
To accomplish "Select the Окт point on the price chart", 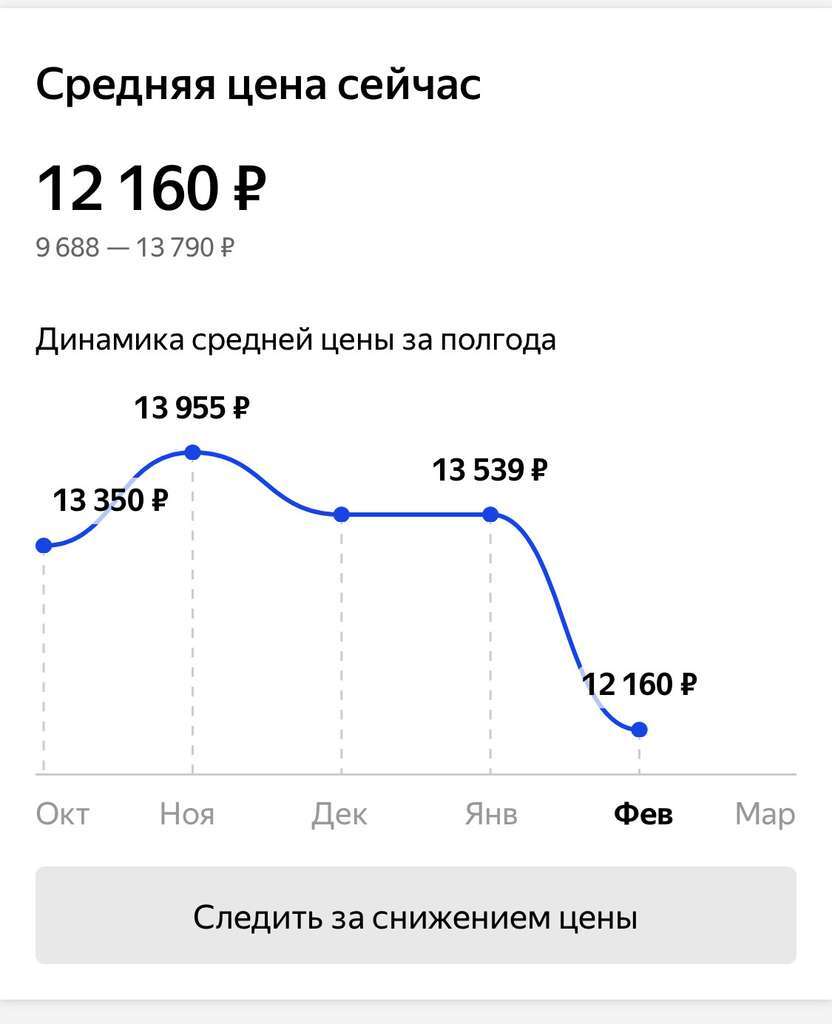I will (x=43, y=545).
